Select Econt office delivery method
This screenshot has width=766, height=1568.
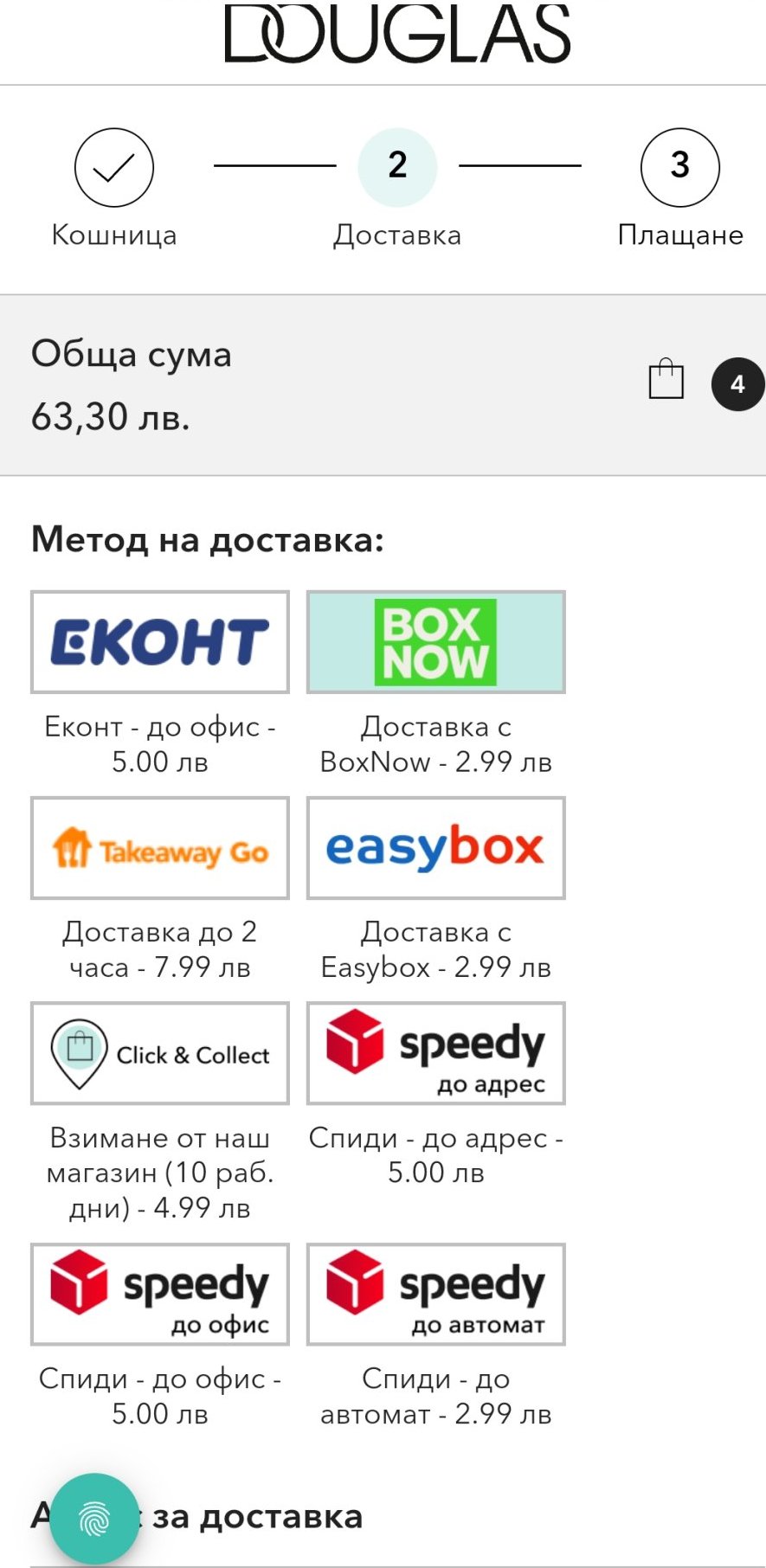tap(160, 642)
